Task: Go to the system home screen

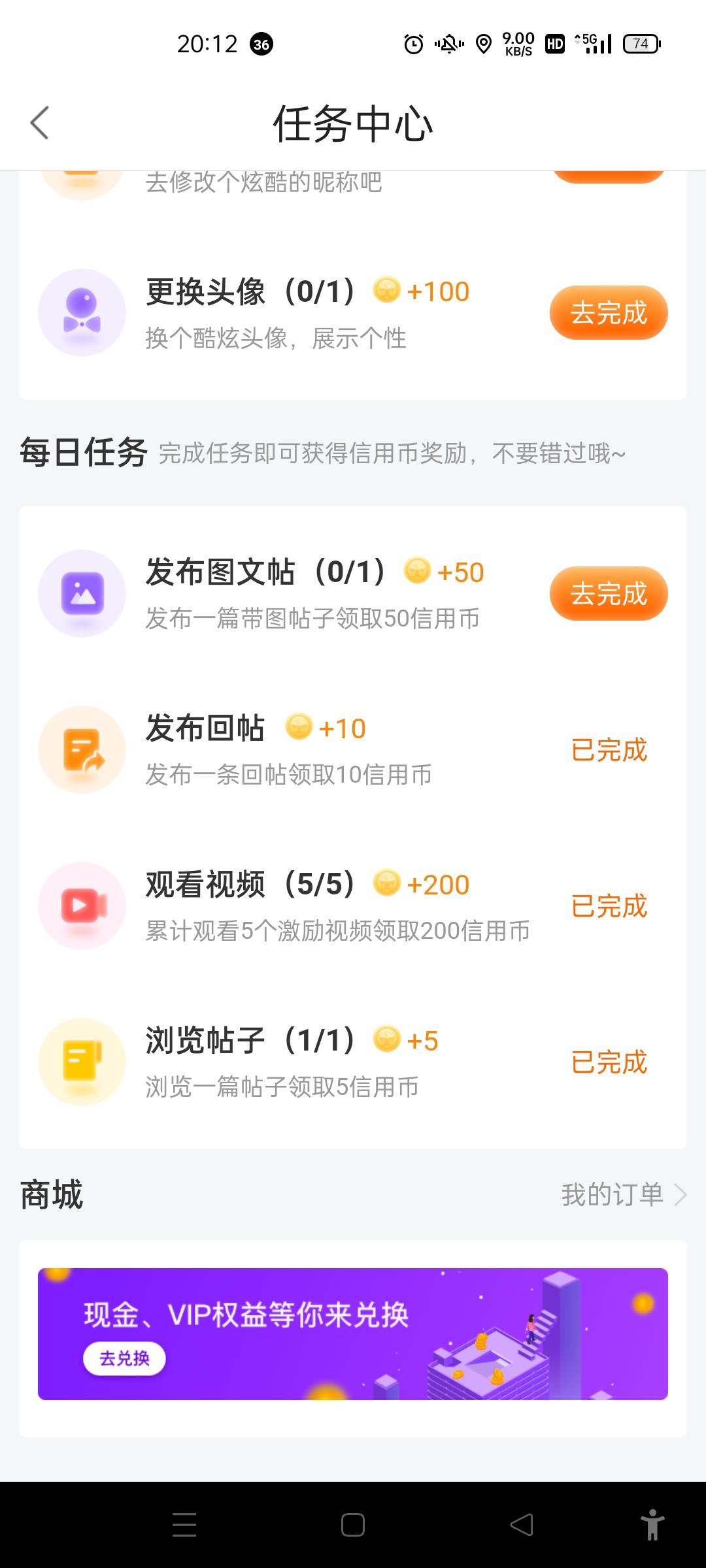Action: click(x=353, y=1525)
